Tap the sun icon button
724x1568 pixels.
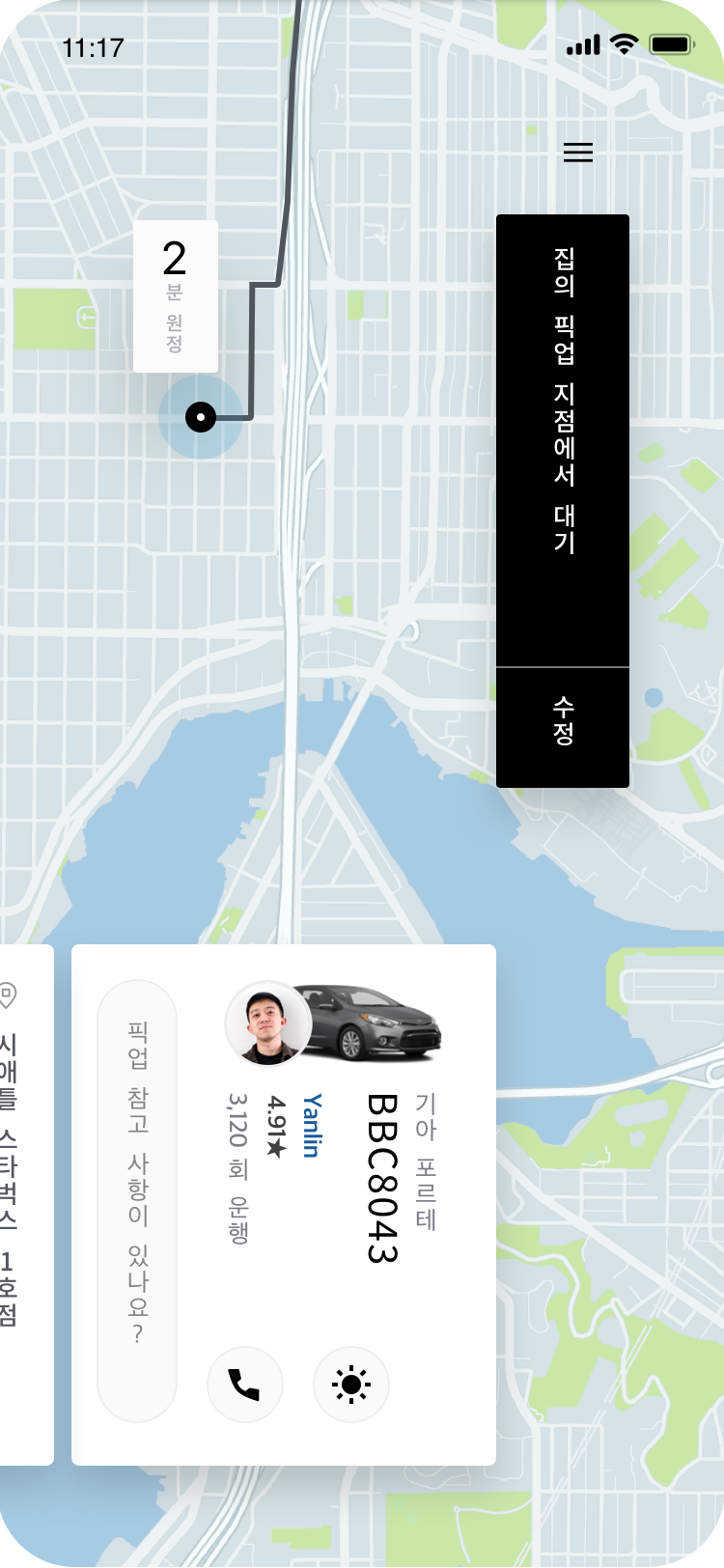(x=351, y=1385)
